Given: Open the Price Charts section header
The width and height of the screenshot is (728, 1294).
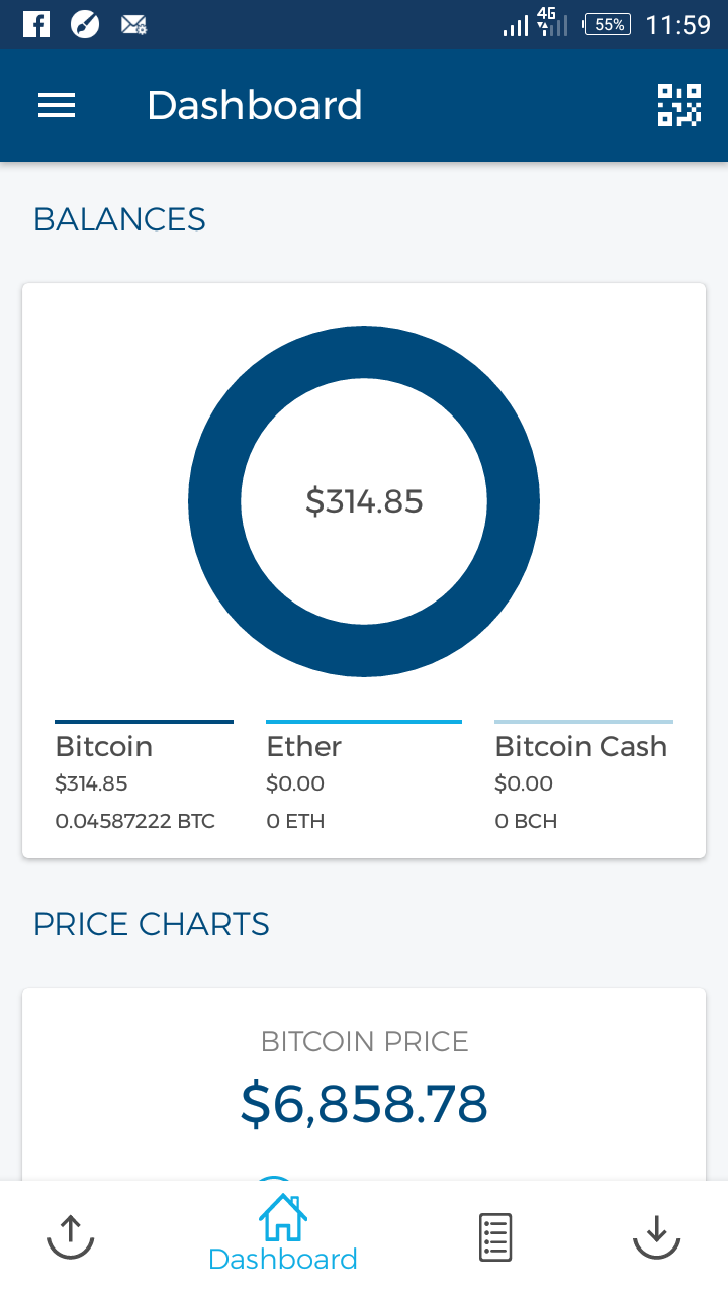Looking at the screenshot, I should [x=151, y=924].
